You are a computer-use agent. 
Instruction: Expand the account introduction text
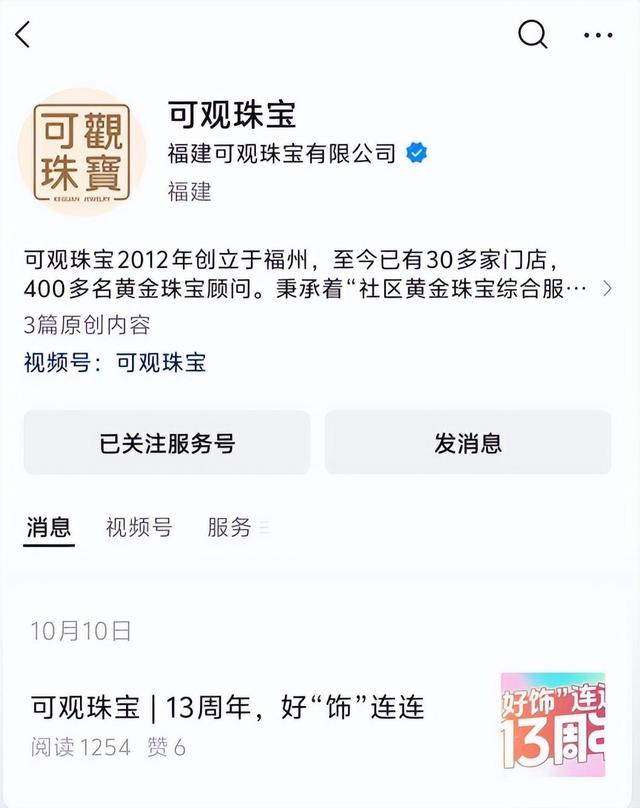(607, 290)
